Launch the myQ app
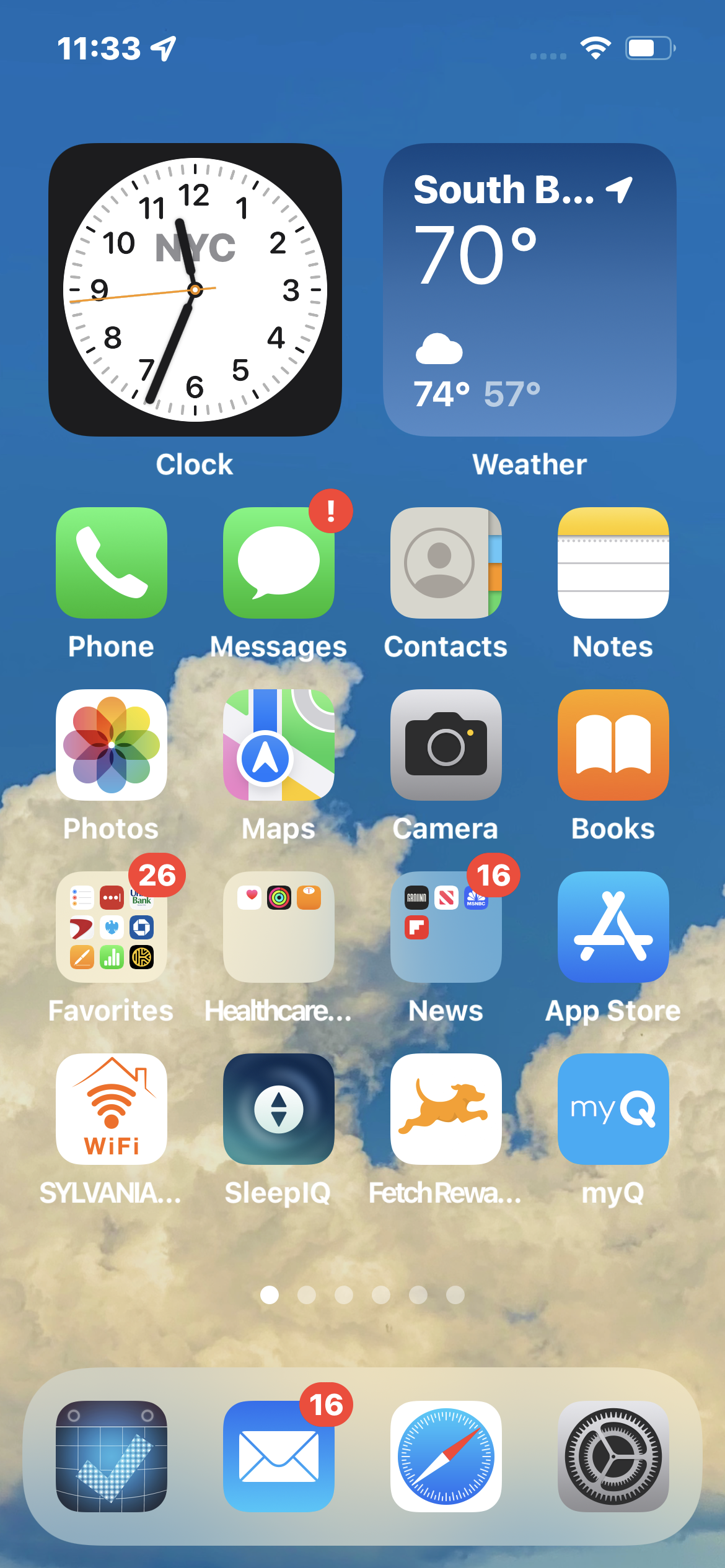725x1568 pixels. point(613,1108)
